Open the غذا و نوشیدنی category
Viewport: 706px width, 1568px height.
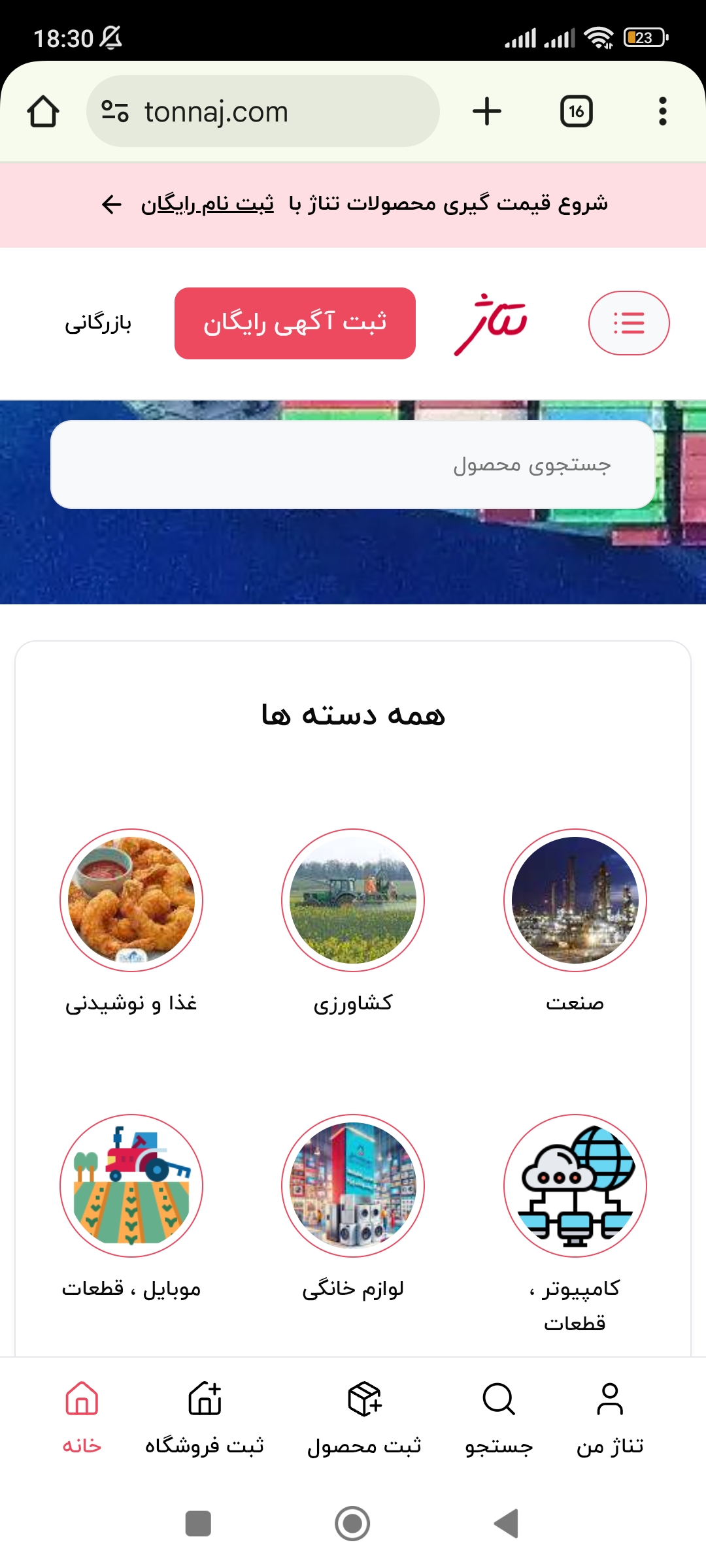click(x=131, y=900)
